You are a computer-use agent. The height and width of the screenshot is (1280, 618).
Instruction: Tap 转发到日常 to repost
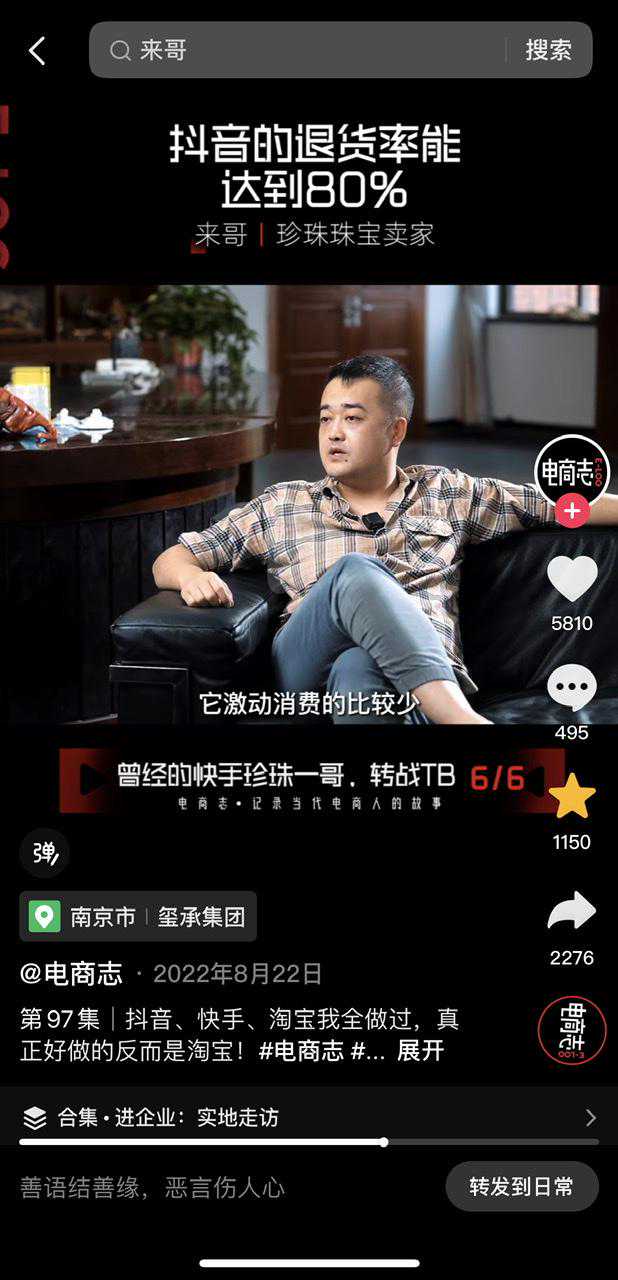click(x=521, y=1187)
